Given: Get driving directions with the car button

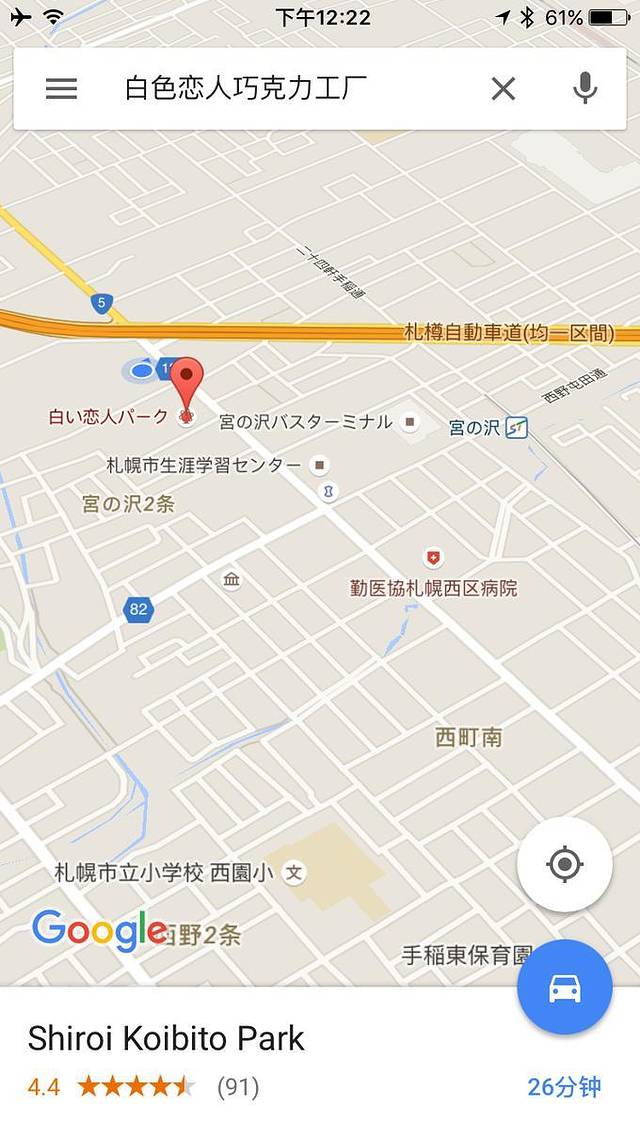Looking at the screenshot, I should pyautogui.click(x=564, y=988).
